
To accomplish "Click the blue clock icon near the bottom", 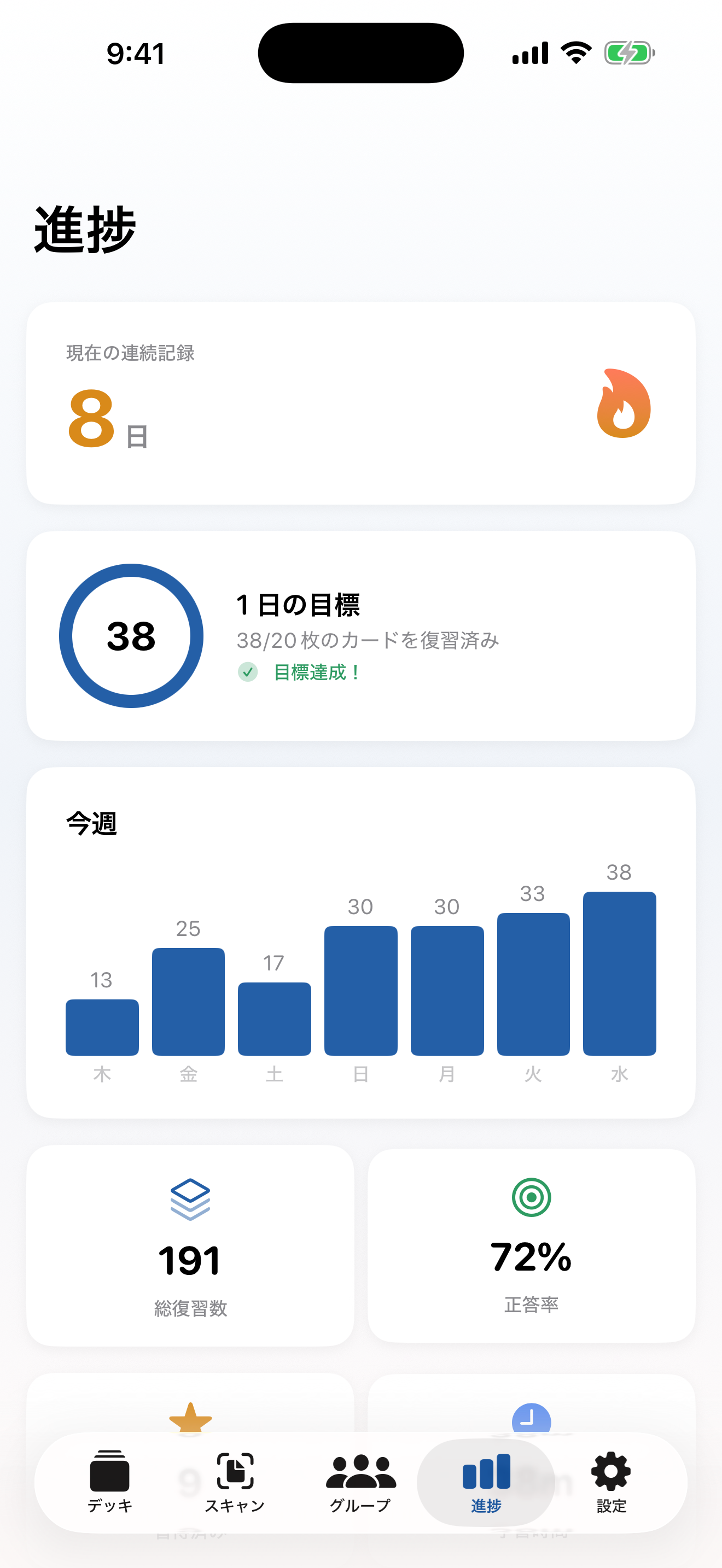I will (x=531, y=1417).
